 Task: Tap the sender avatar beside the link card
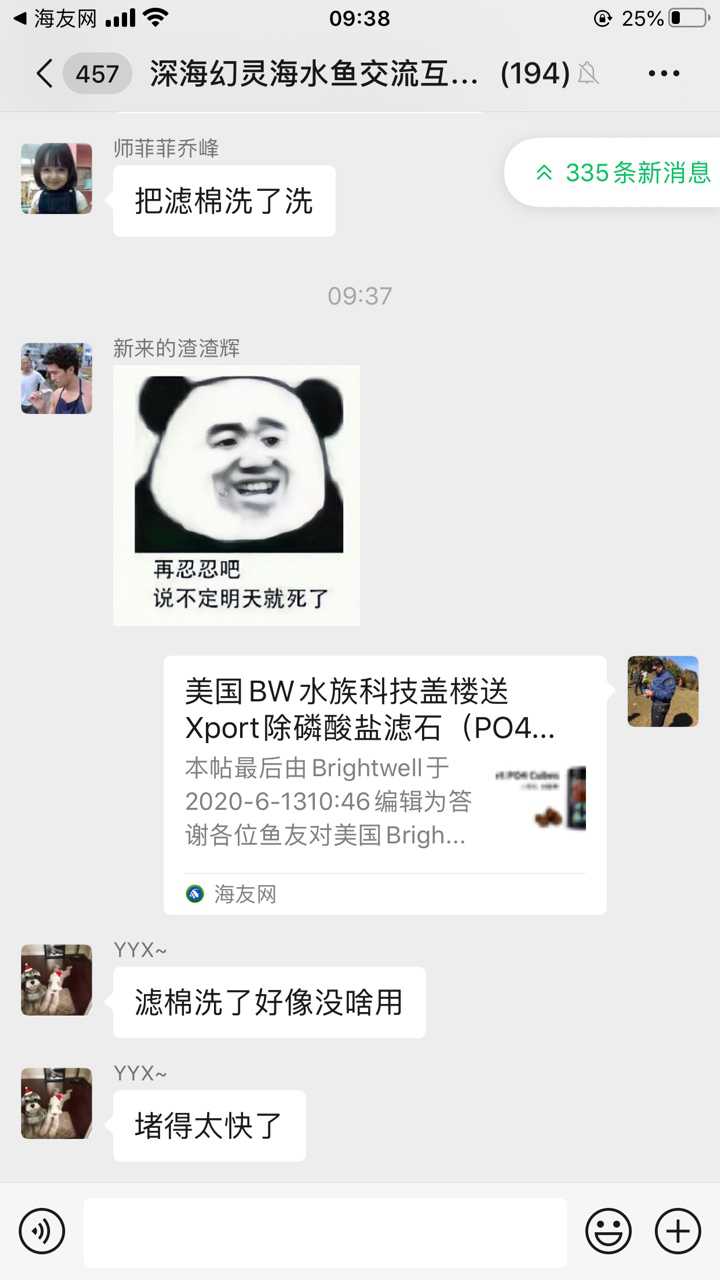[662, 691]
